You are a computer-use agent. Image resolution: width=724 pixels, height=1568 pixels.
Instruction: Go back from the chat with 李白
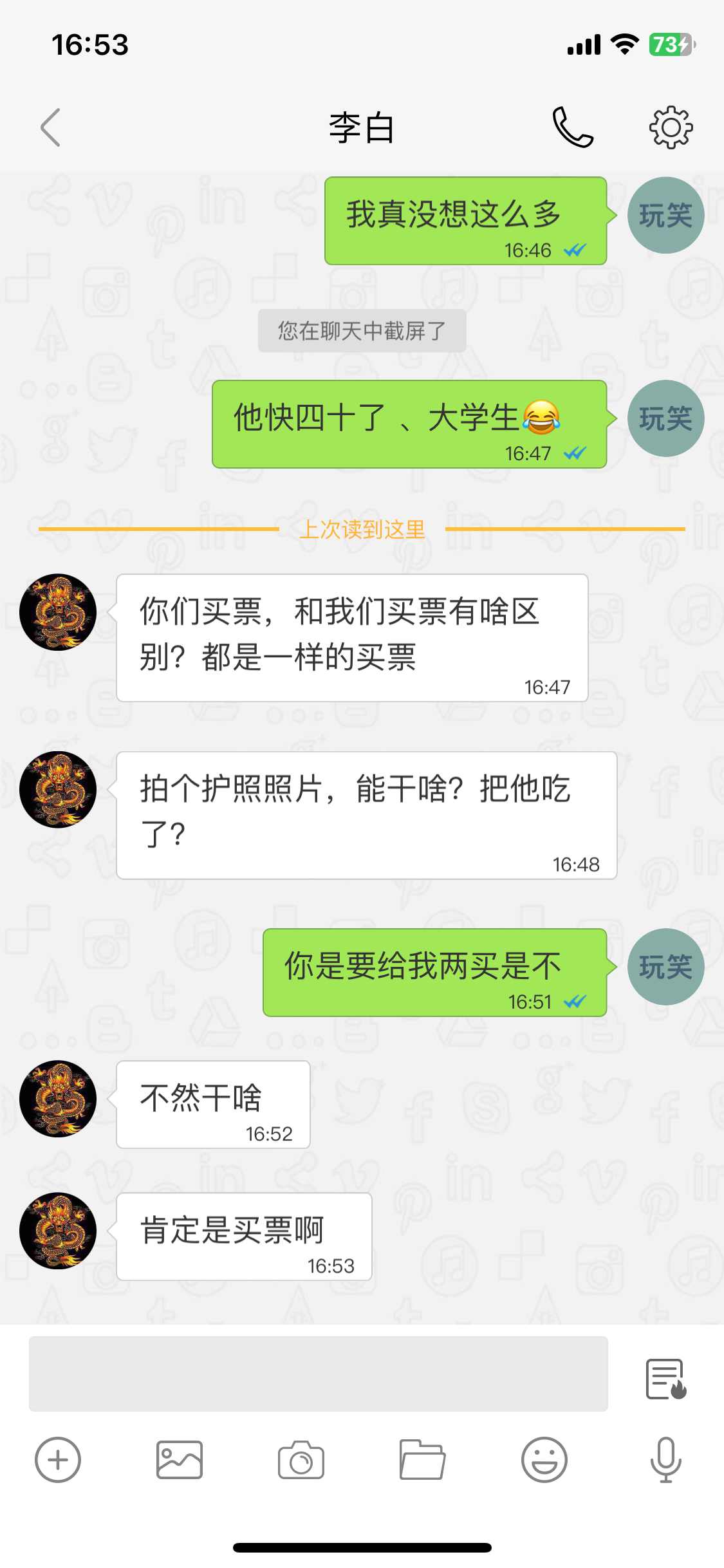tap(50, 127)
